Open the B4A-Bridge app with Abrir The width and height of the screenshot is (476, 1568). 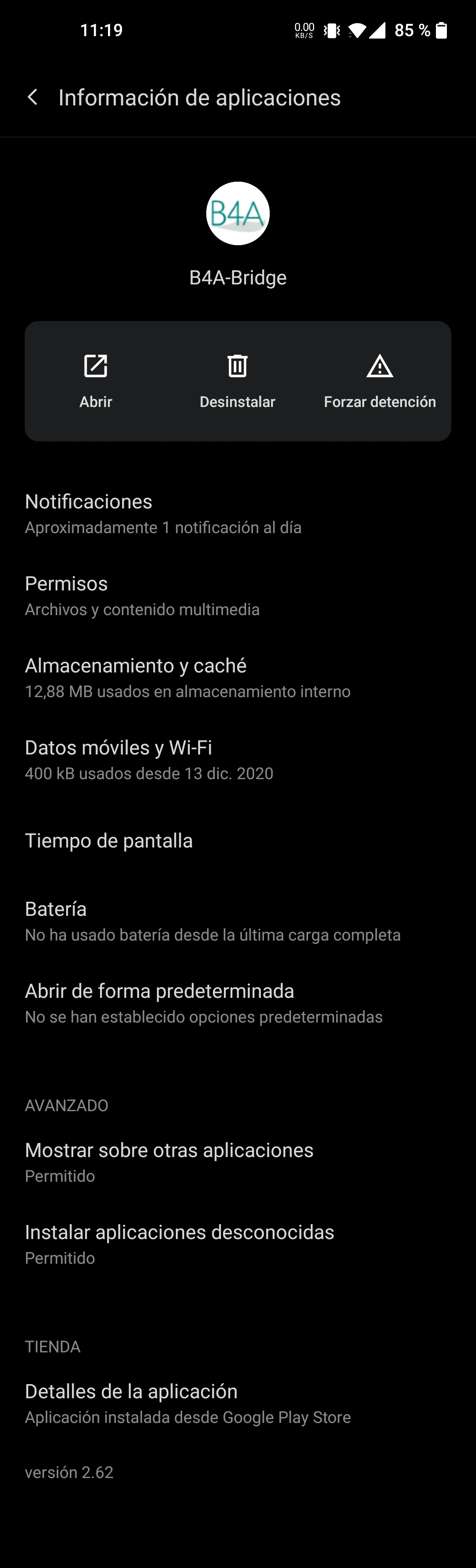[x=96, y=381]
